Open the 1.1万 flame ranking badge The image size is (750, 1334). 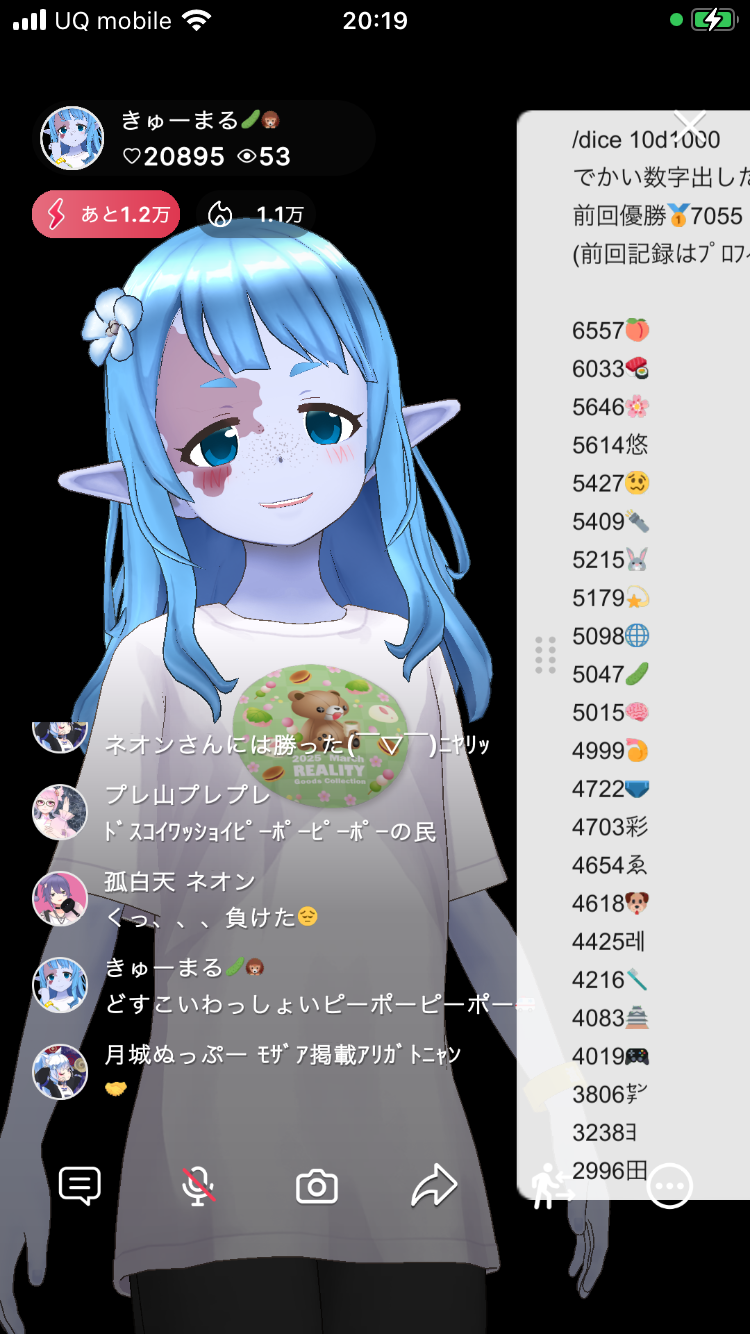click(x=256, y=214)
